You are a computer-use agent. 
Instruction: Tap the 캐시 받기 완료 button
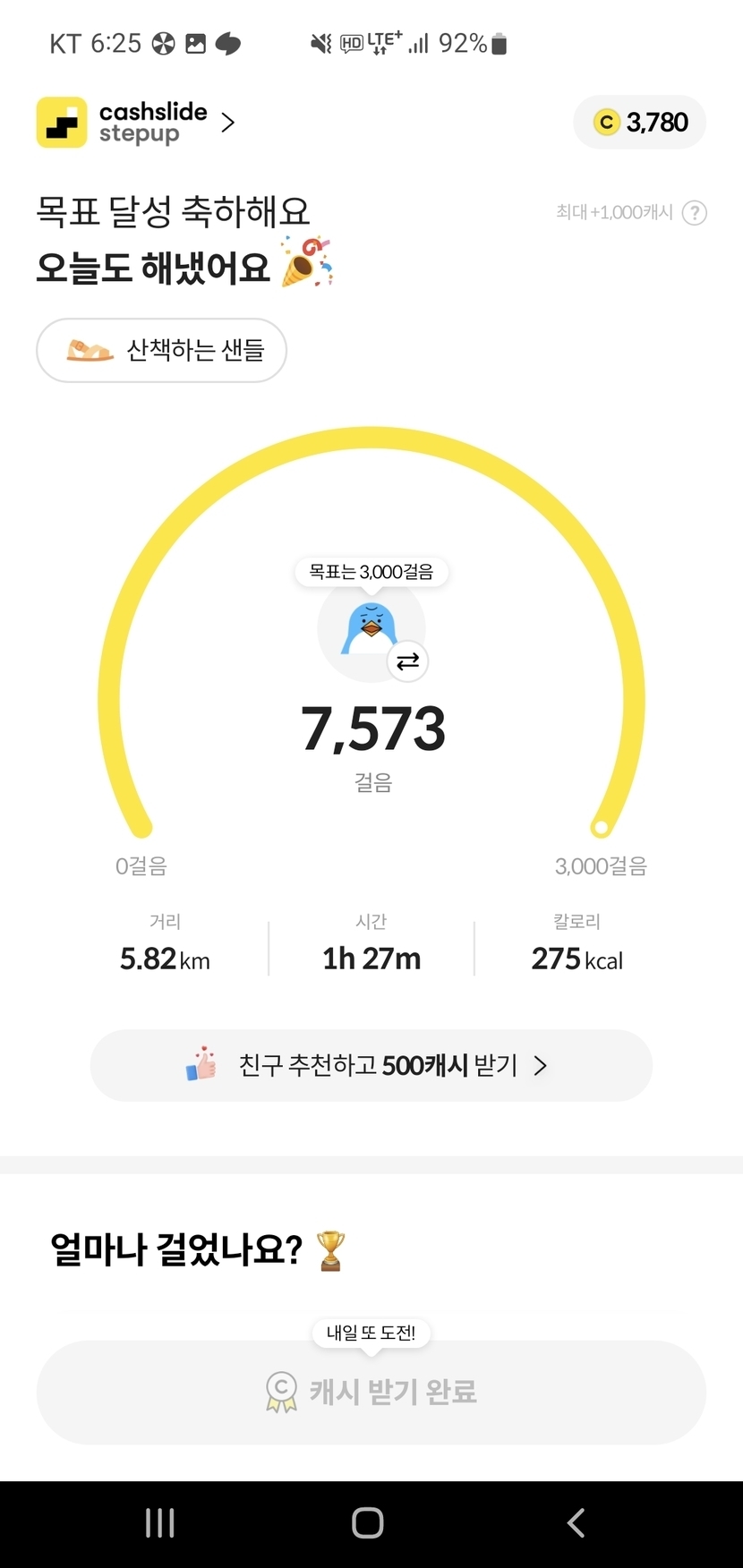coord(371,1392)
